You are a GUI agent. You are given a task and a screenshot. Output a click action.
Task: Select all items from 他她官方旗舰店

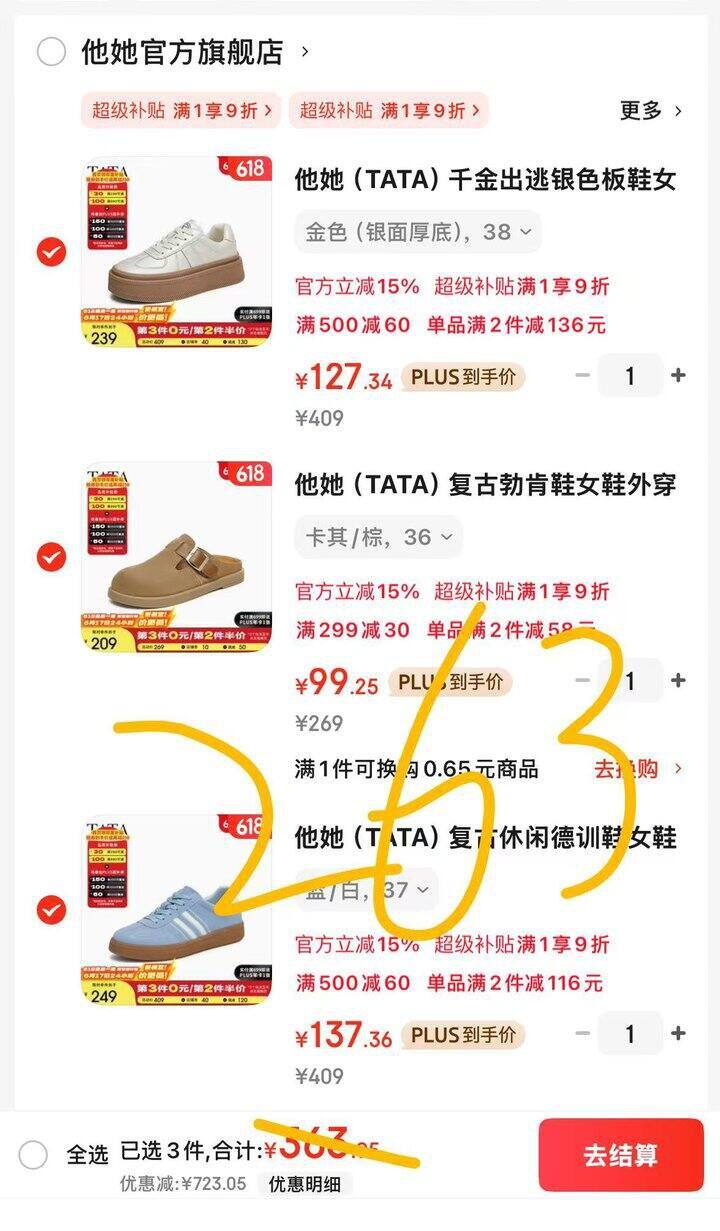click(x=51, y=52)
